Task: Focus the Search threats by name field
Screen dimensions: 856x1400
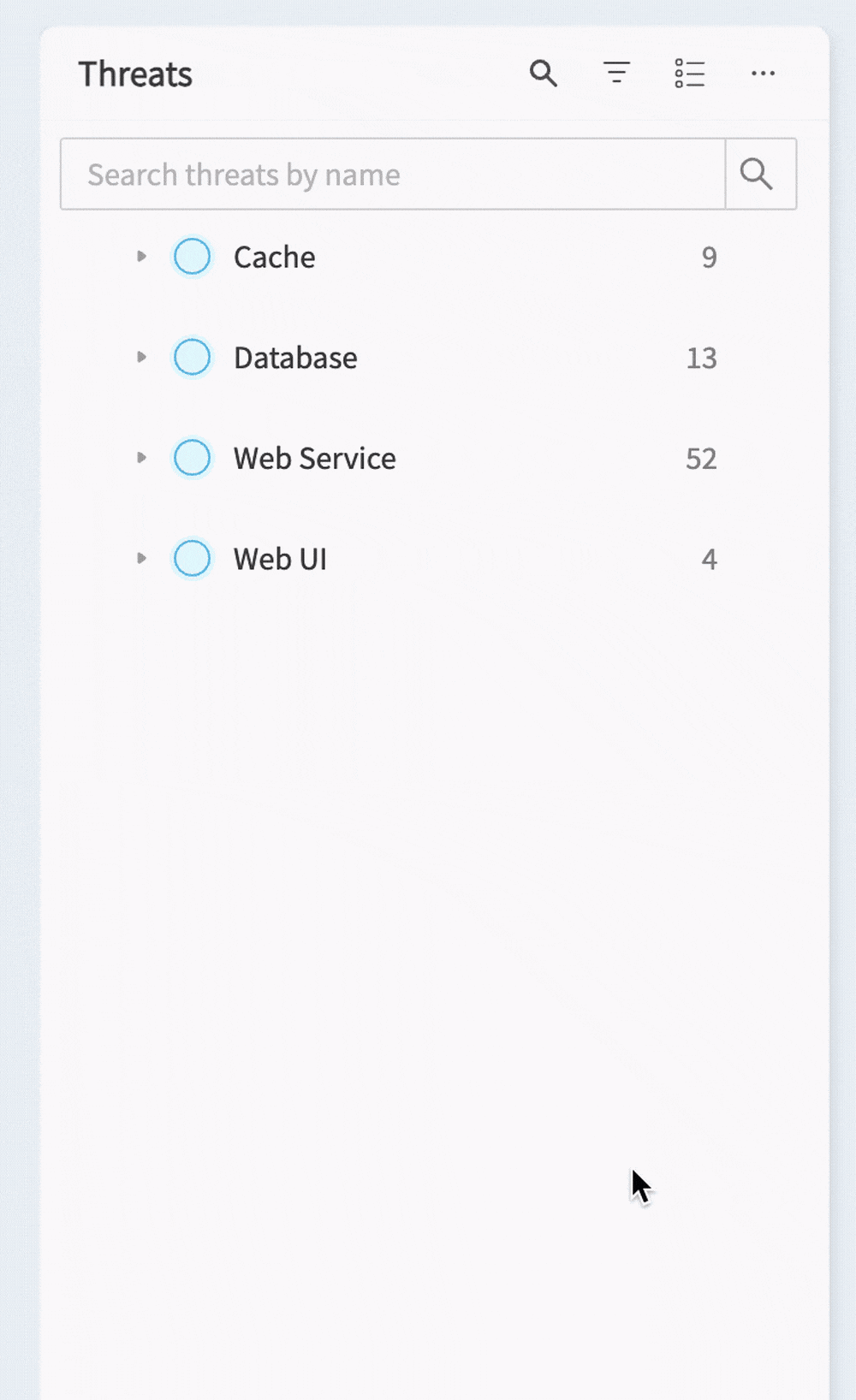Action: point(393,174)
